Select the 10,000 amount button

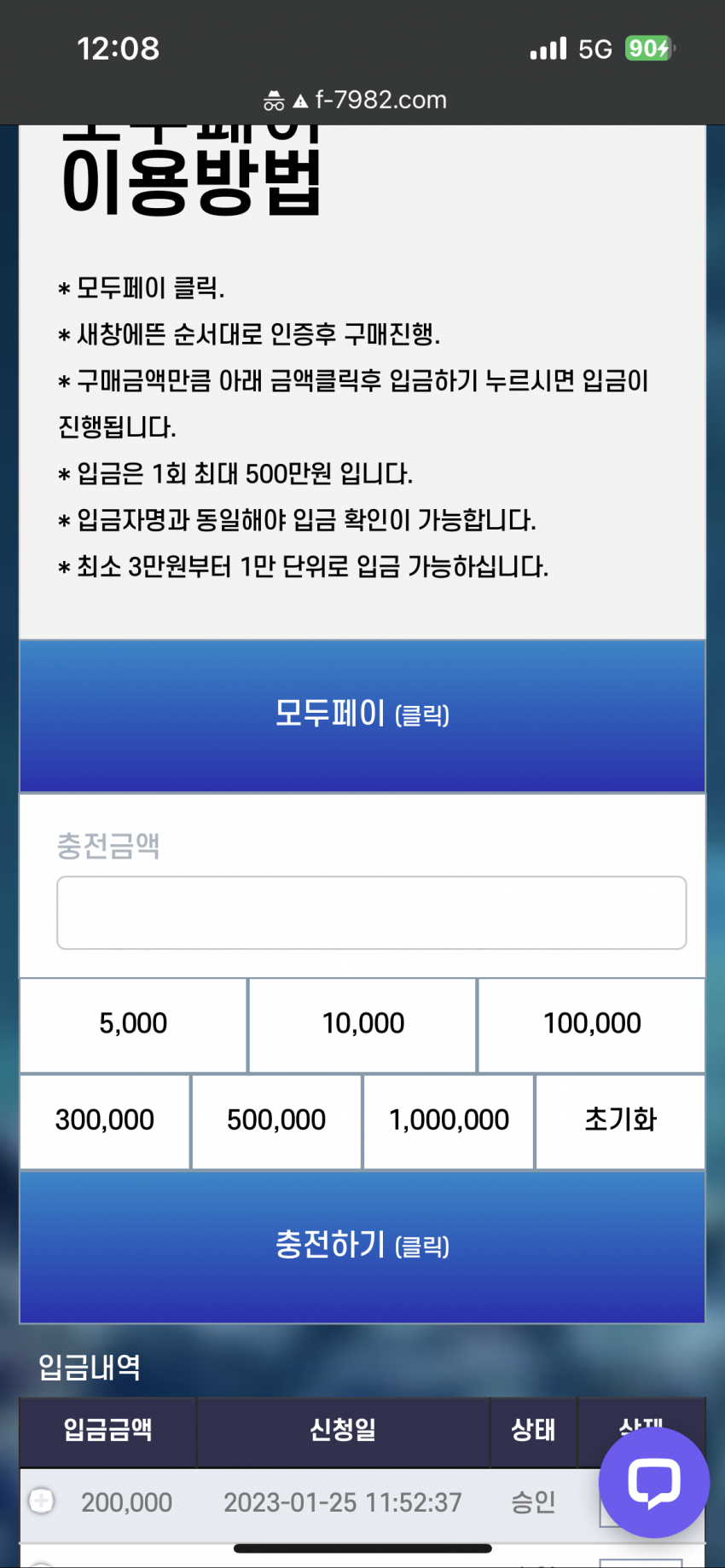coord(362,1024)
